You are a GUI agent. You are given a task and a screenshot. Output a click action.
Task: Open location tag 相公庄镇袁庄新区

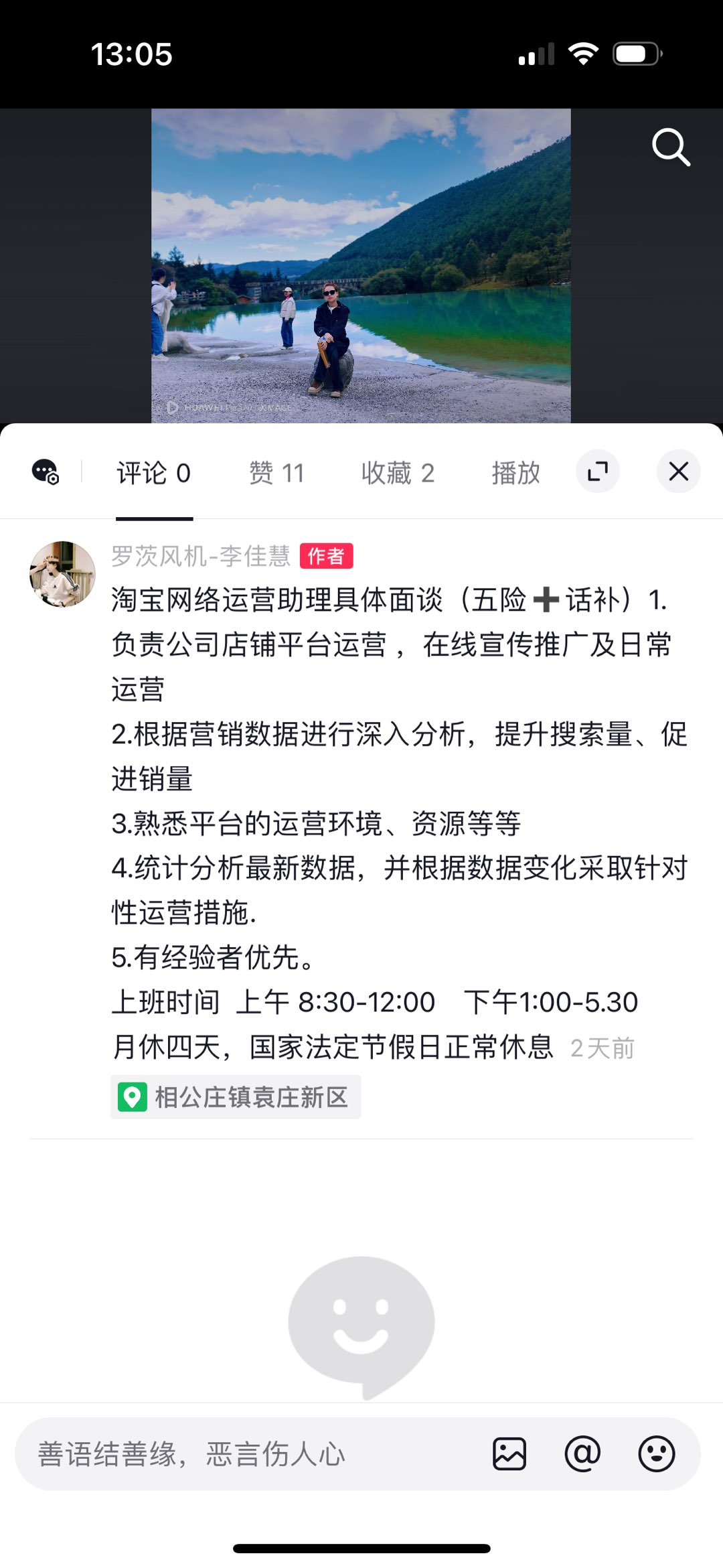coord(236,1097)
